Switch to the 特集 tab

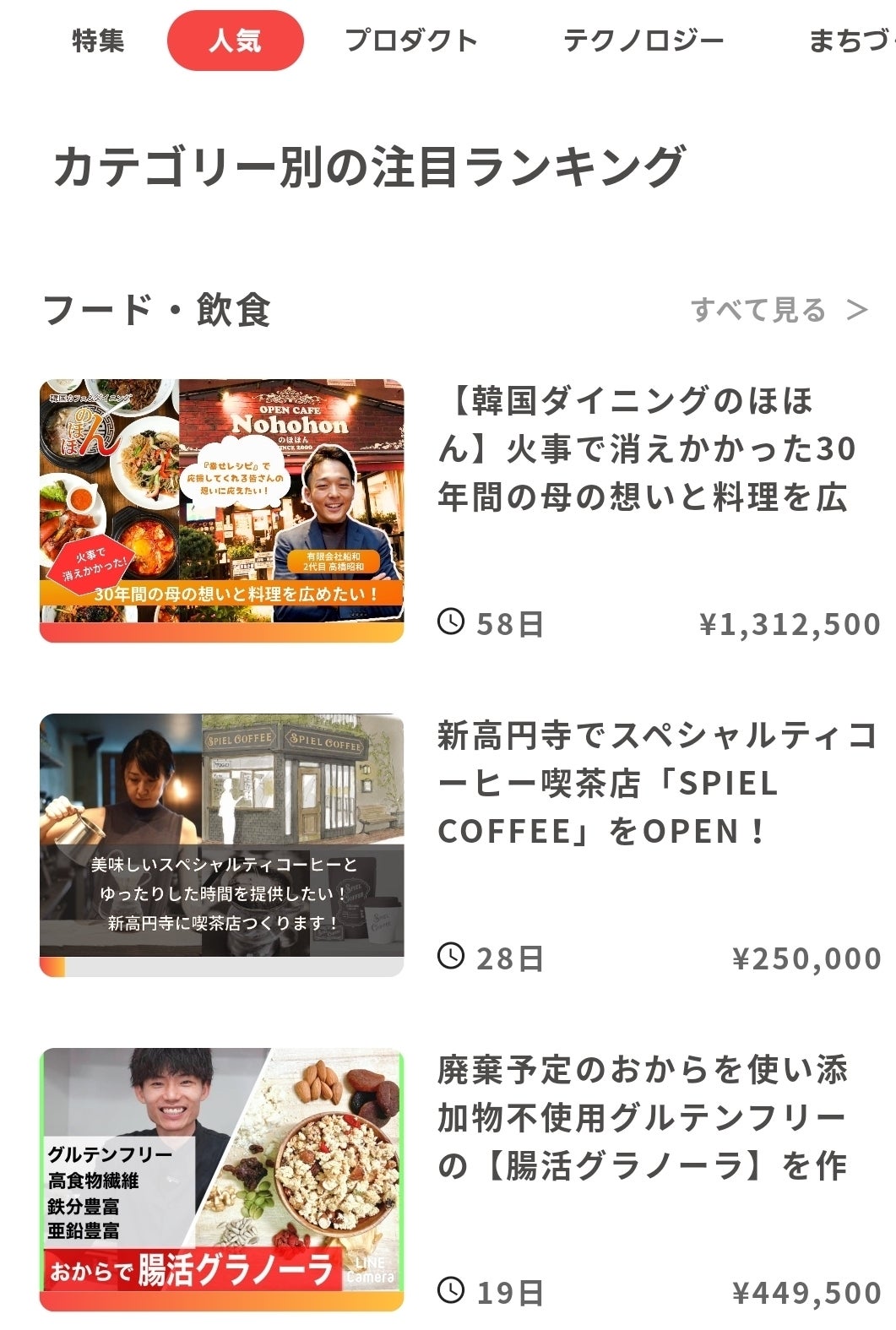pos(98,41)
